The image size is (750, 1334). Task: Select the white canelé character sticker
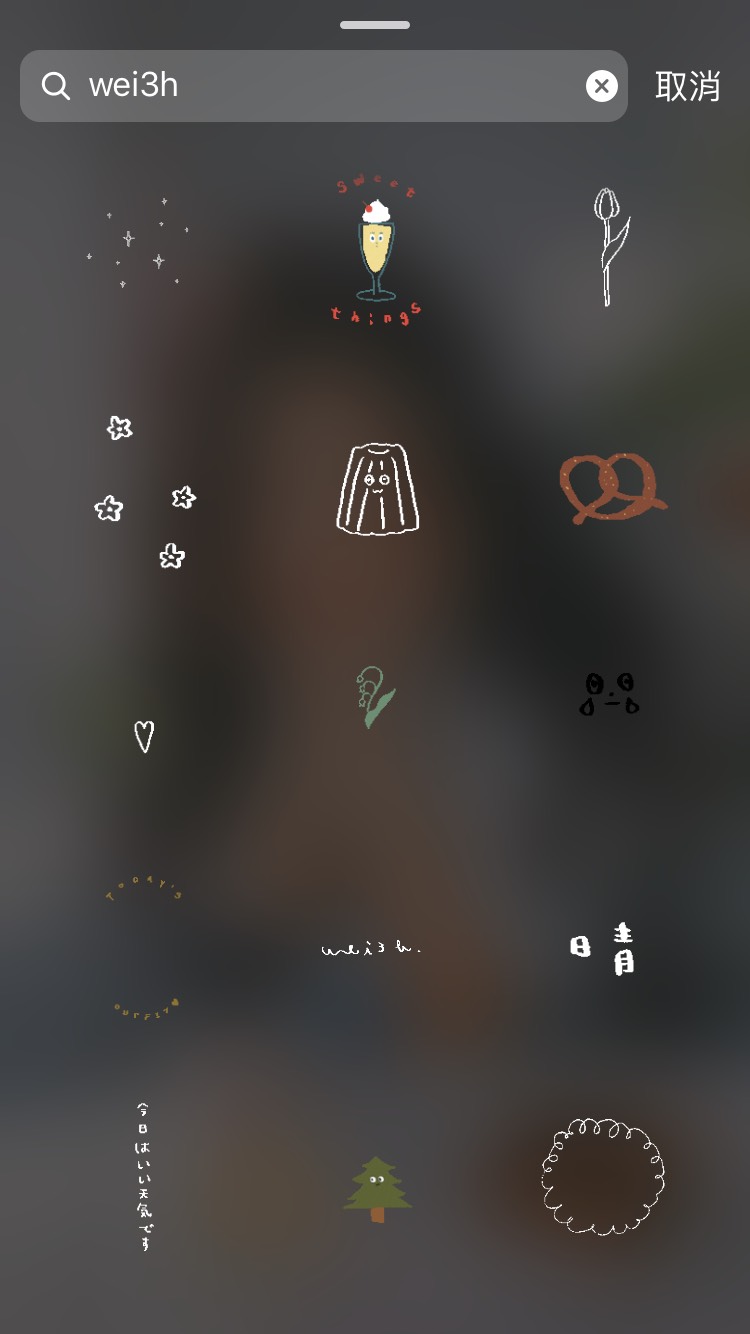pyautogui.click(x=377, y=490)
